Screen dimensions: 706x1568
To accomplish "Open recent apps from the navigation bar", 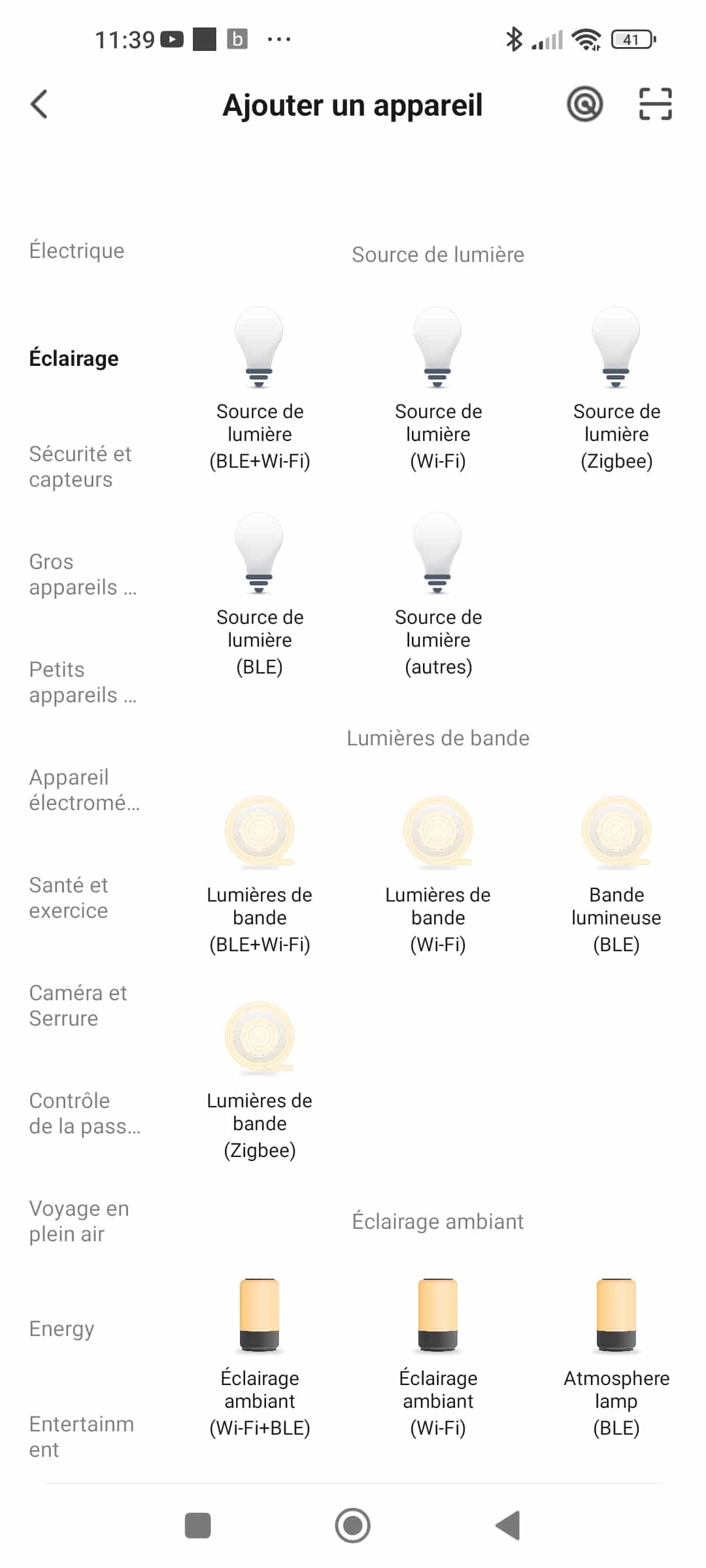I will point(198,1526).
